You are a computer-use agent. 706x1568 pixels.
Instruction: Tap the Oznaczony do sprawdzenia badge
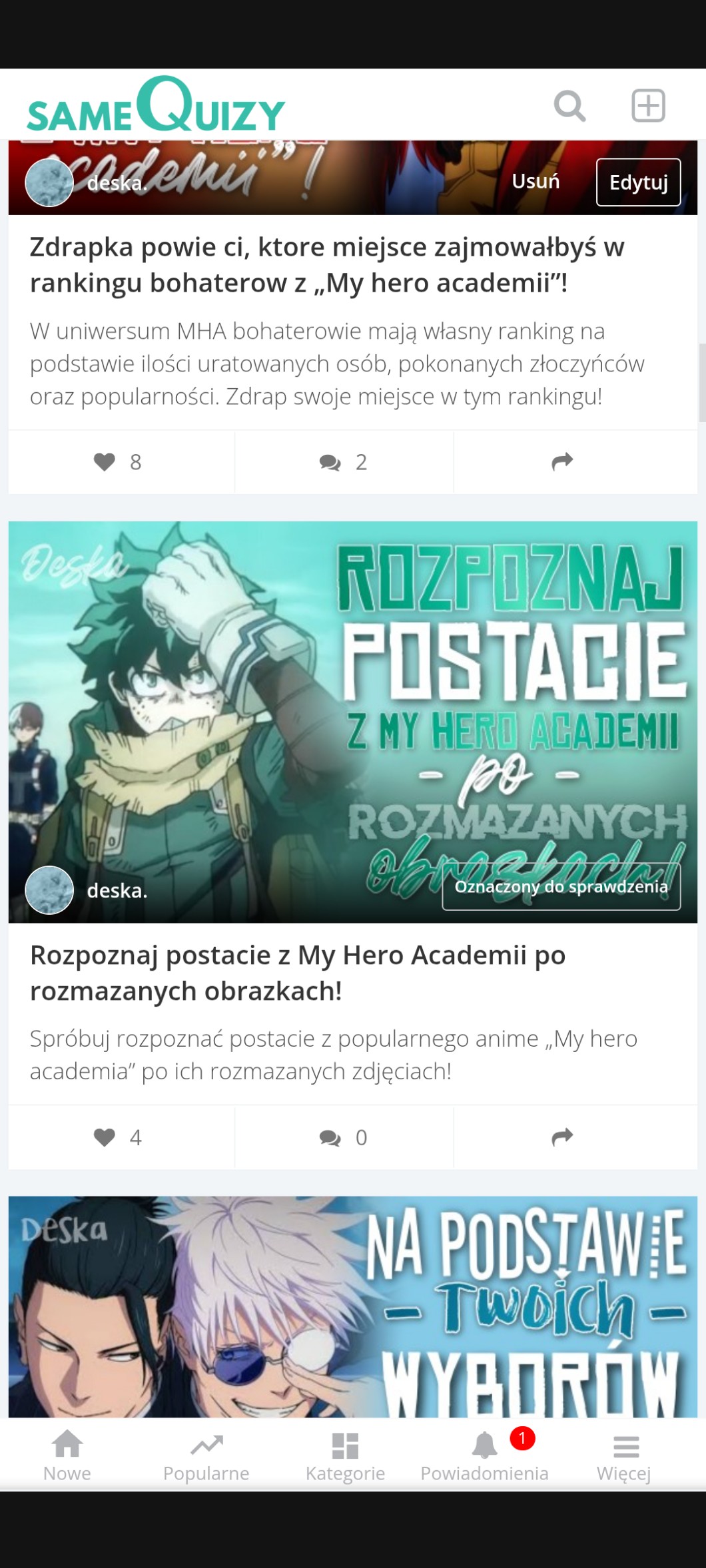click(x=561, y=887)
